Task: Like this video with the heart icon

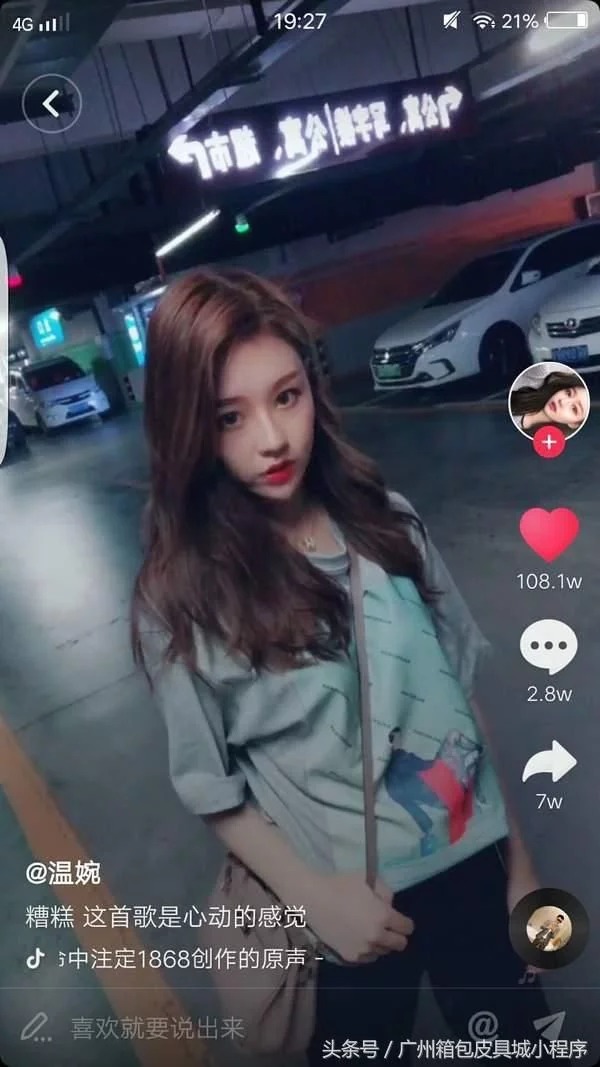Action: point(549,535)
